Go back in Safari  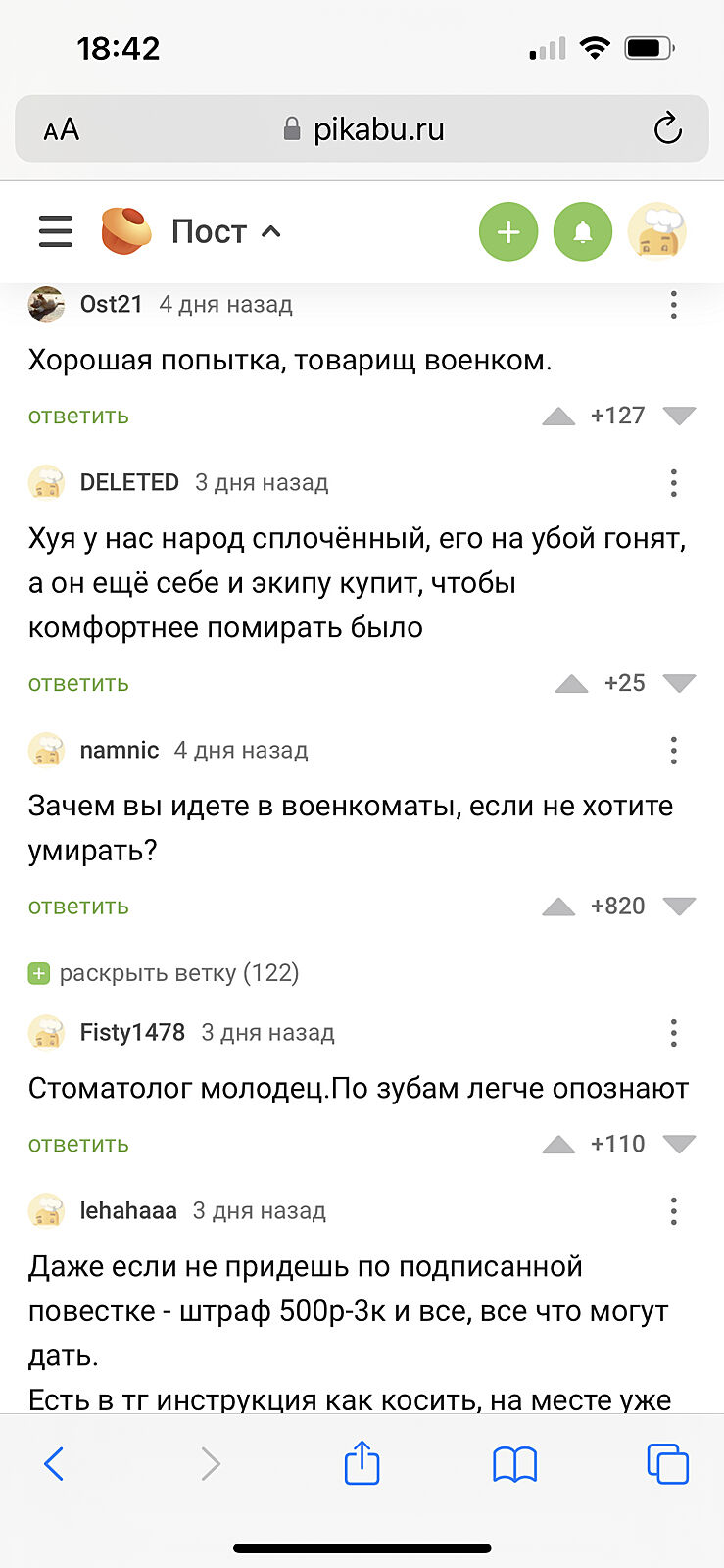[x=54, y=1464]
